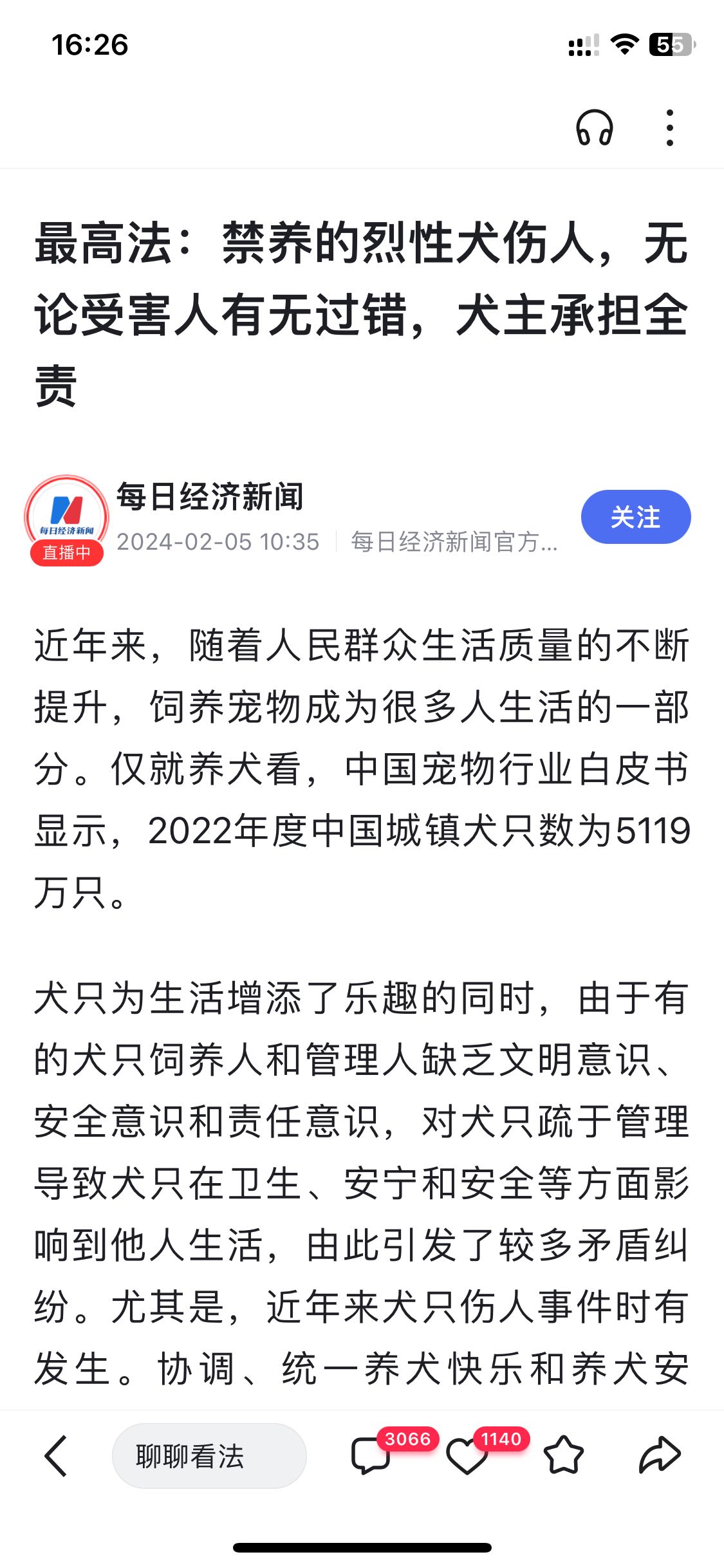
Task: Open the three-dot overflow menu
Action: pos(670,127)
